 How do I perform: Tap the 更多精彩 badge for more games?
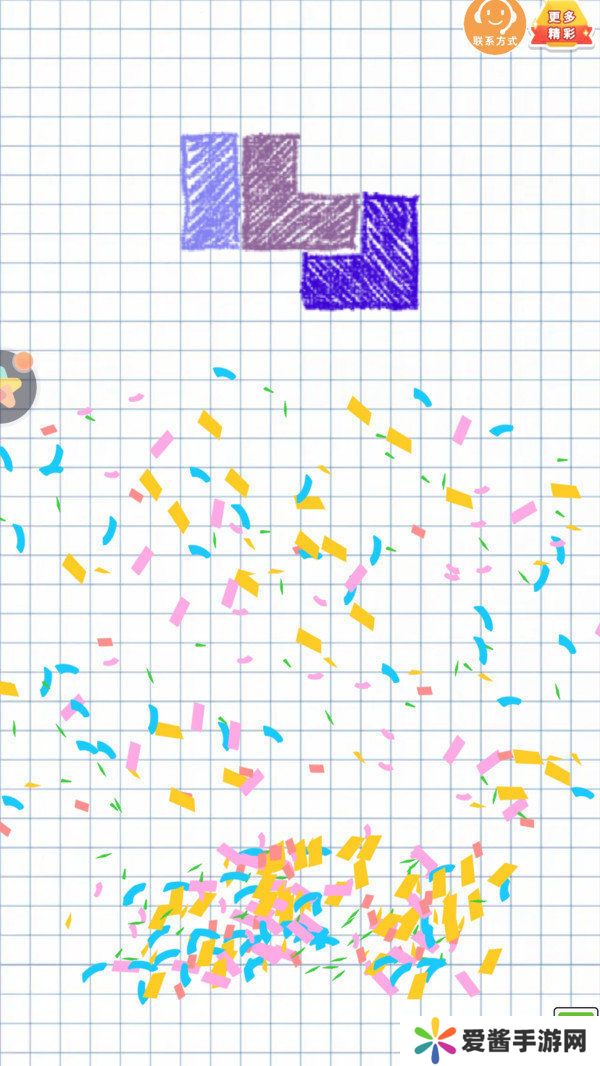(561, 27)
